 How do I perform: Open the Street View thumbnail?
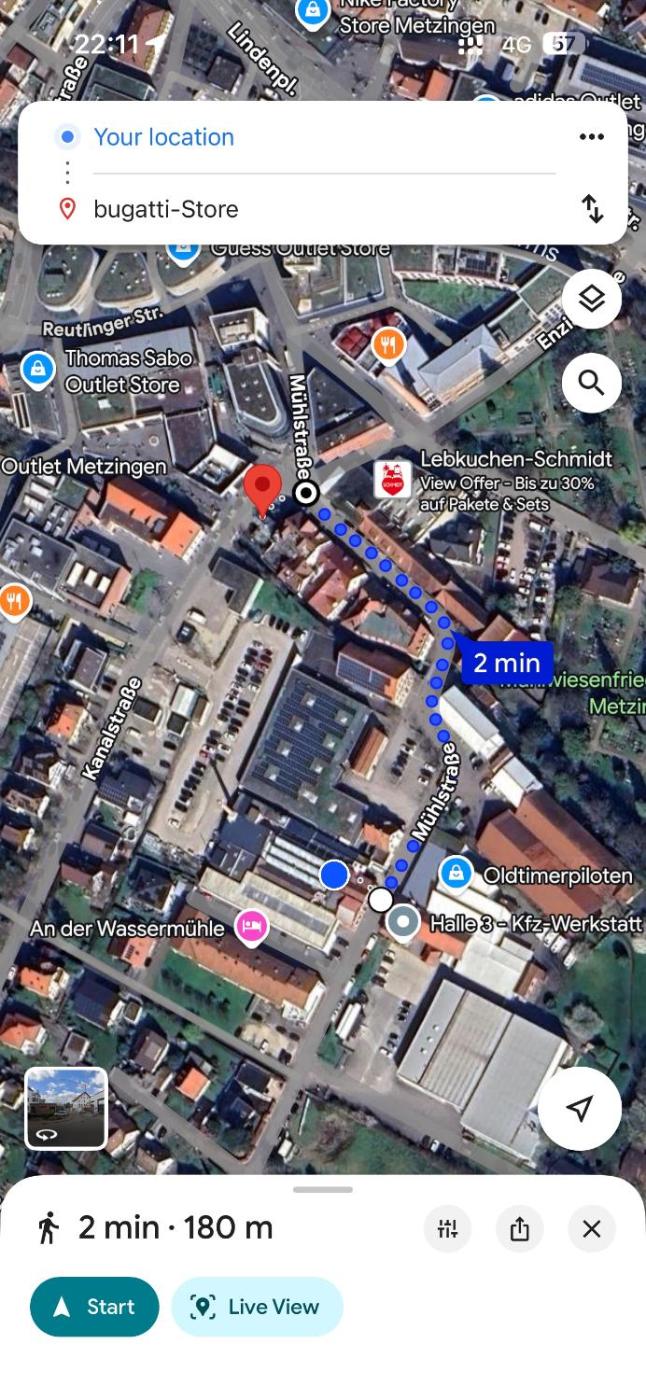pyautogui.click(x=66, y=1107)
